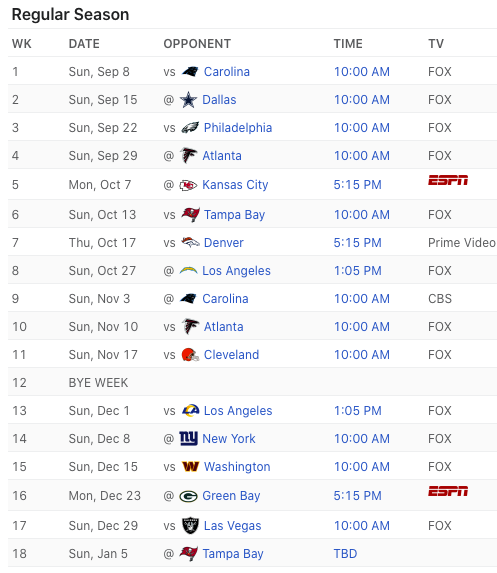Select the Washington opponent link
Image resolution: width=497 pixels, height=573 pixels.
237,467
